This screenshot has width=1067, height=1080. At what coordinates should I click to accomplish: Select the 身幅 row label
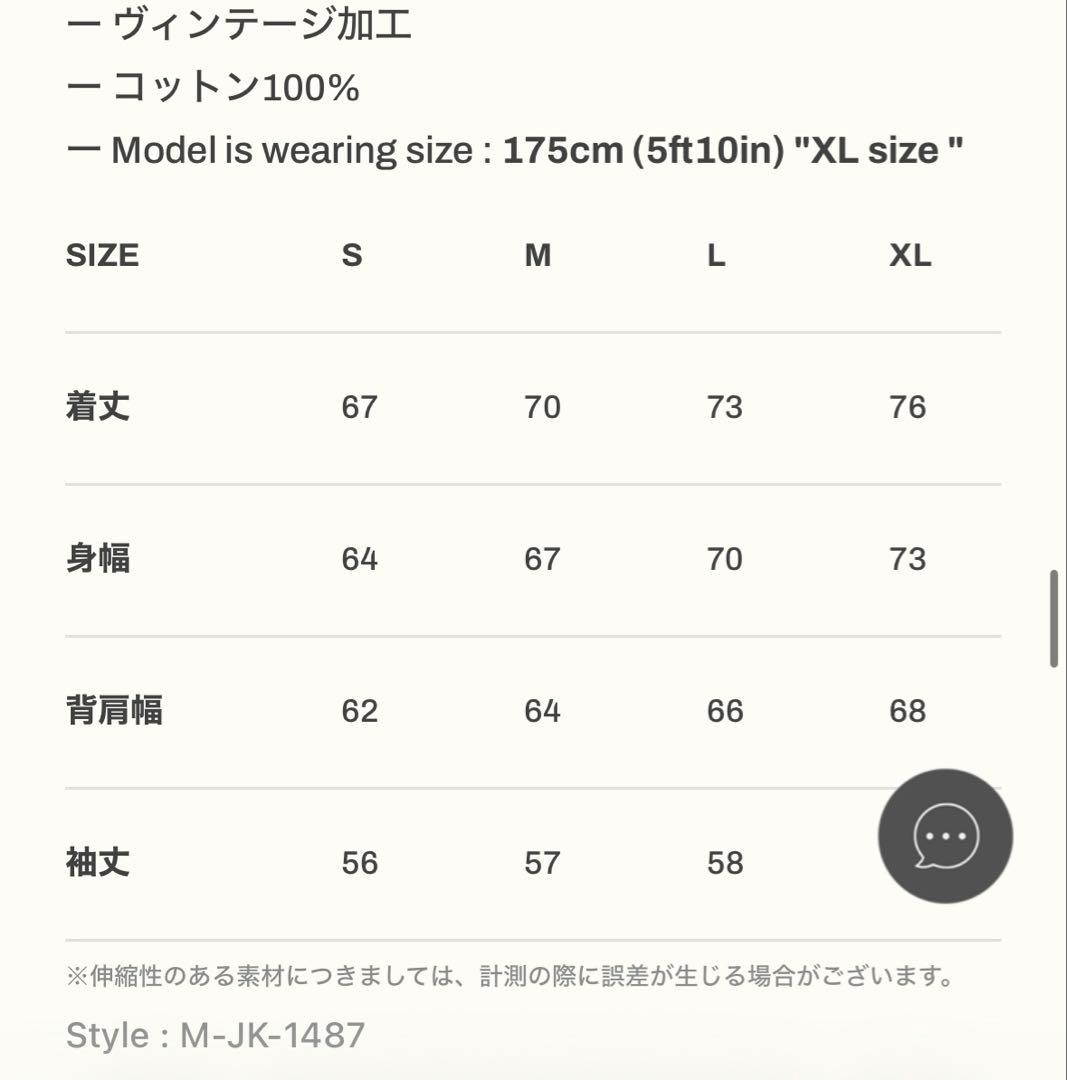99,559
